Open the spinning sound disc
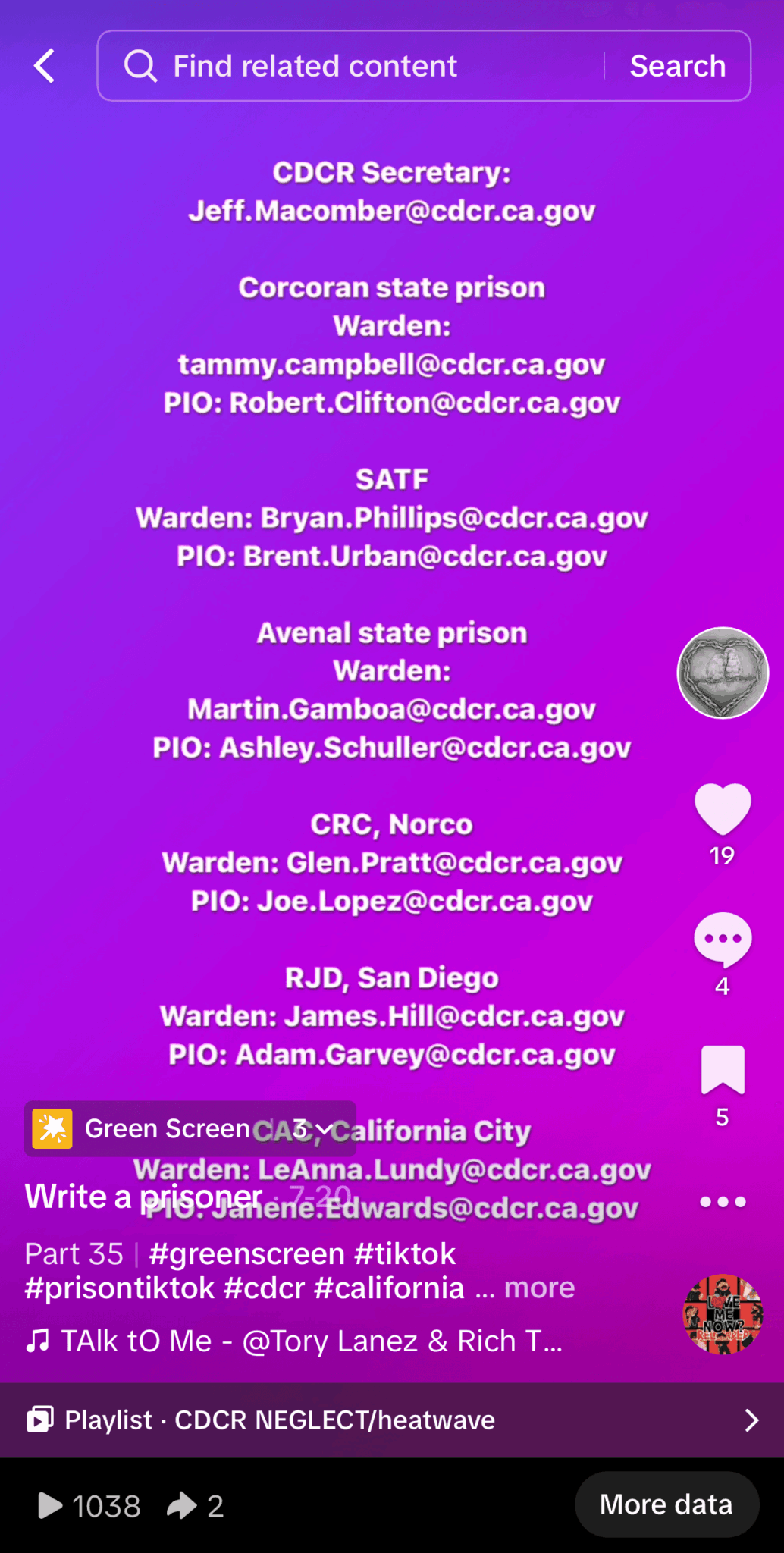 coord(722,1314)
